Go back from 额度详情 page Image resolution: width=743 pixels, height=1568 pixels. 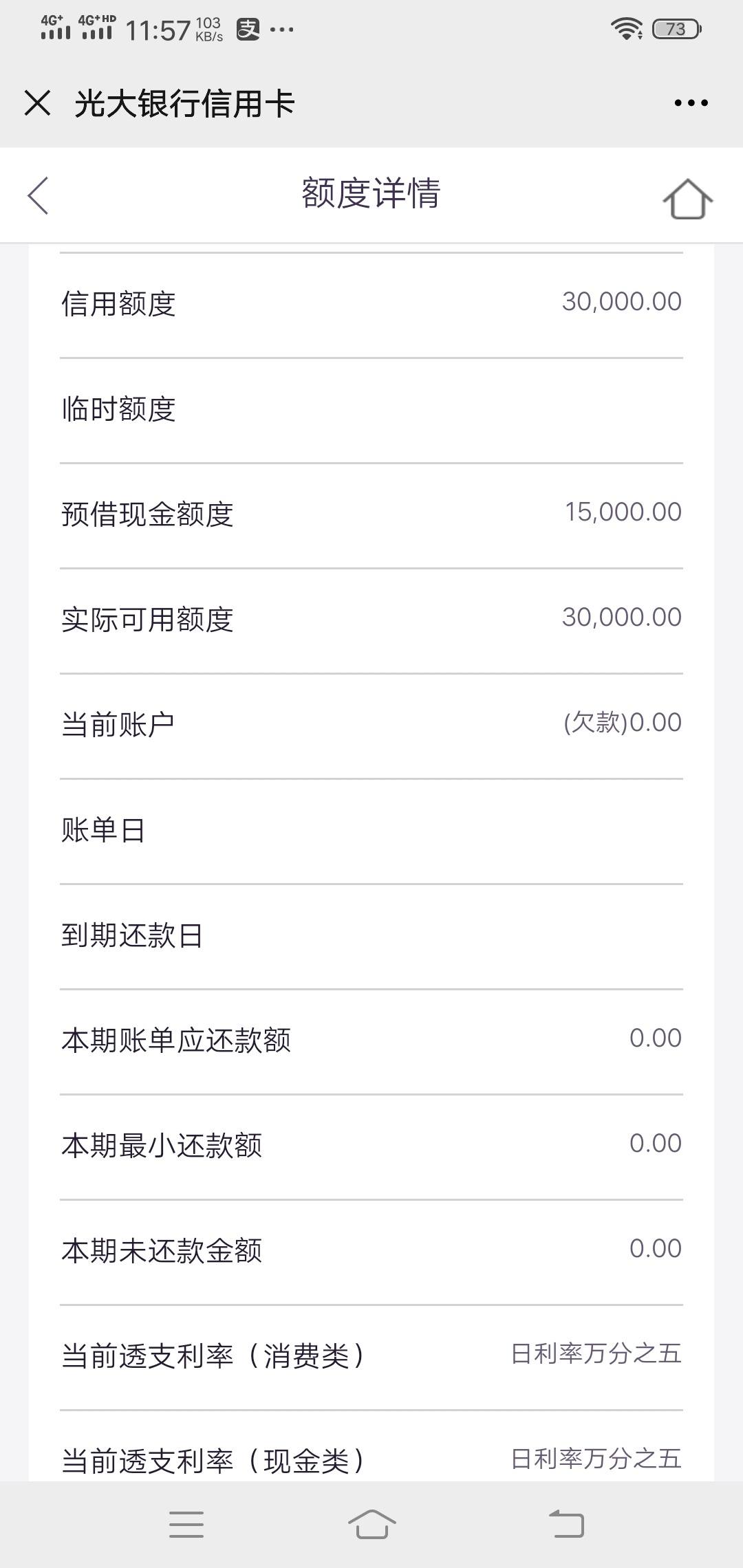[38, 195]
